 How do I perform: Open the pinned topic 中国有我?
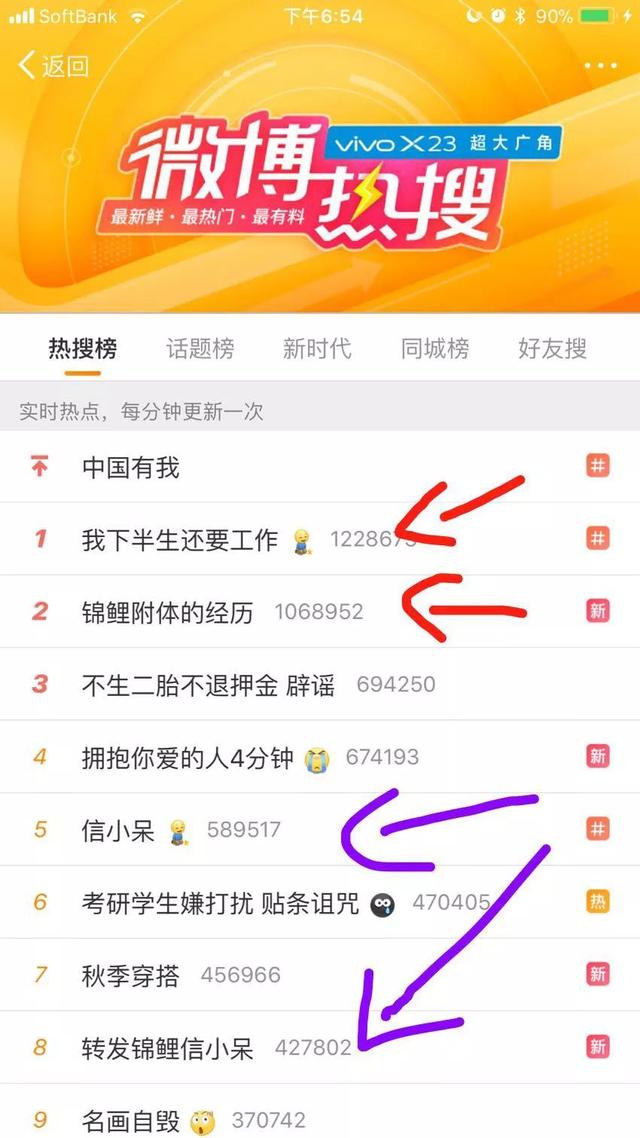[x=131, y=467]
